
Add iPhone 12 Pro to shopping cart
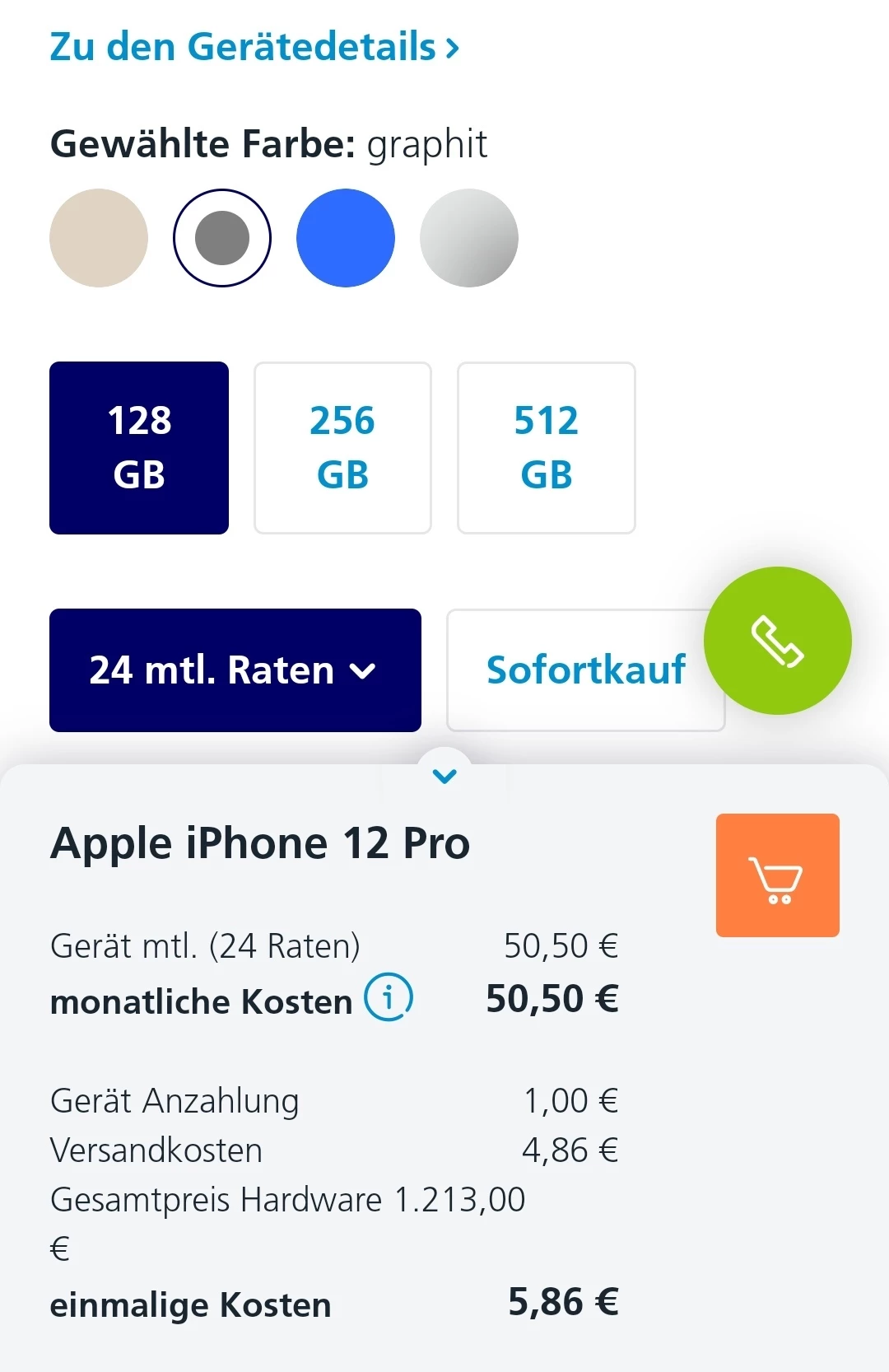tap(777, 875)
